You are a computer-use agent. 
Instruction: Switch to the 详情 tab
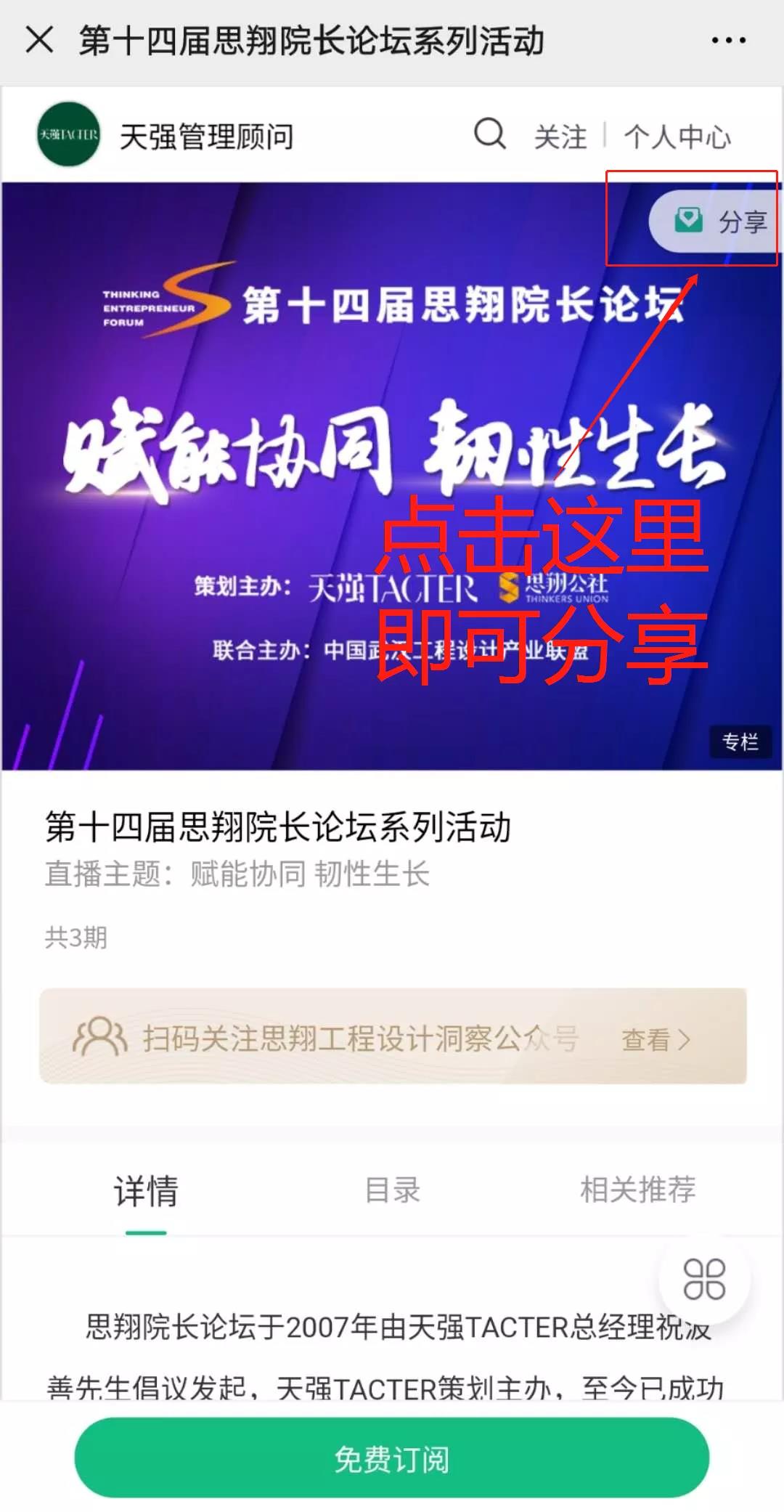146,1191
